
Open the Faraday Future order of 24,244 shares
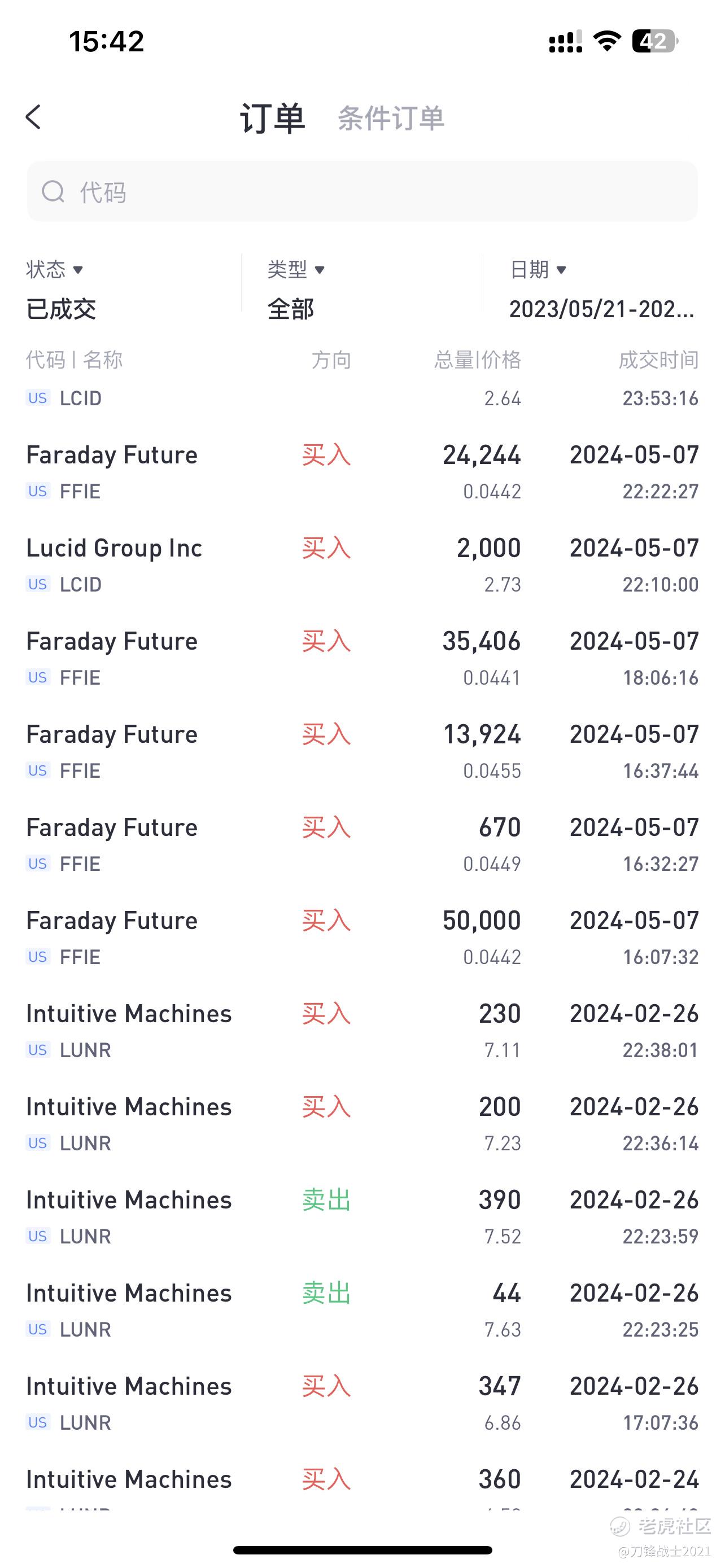tap(362, 472)
